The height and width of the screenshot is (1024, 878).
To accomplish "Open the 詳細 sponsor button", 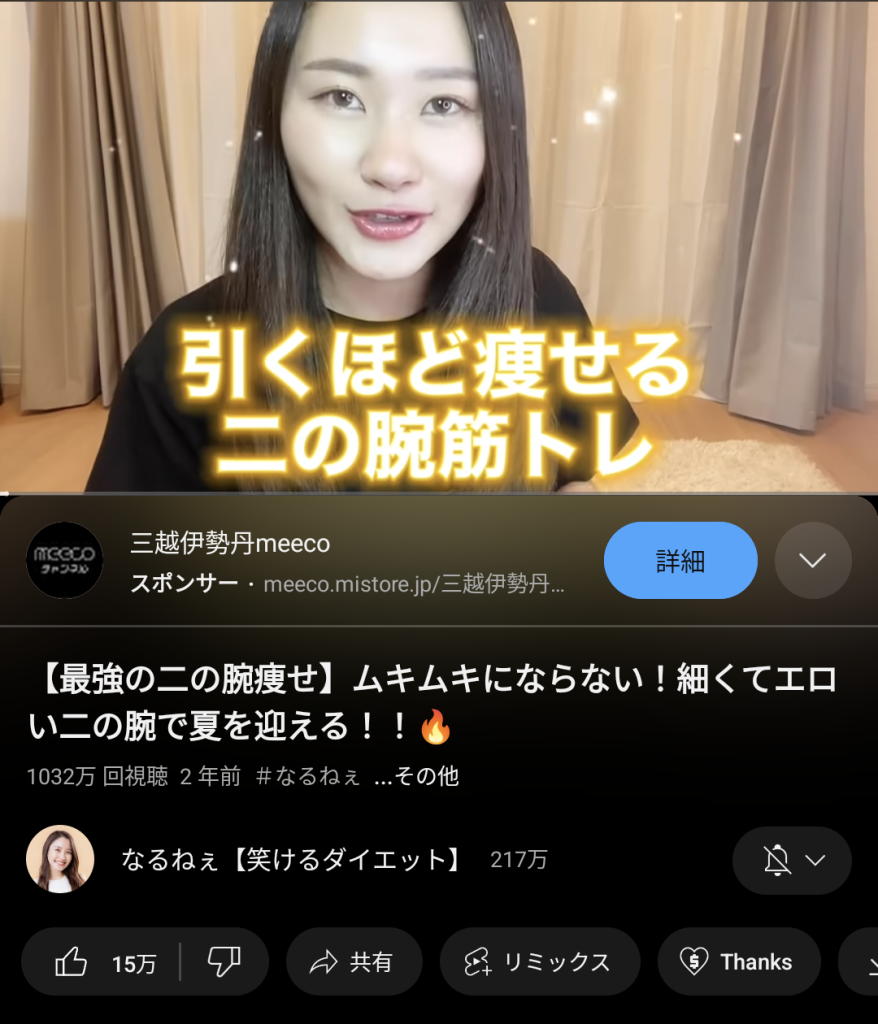I will pyautogui.click(x=680, y=560).
